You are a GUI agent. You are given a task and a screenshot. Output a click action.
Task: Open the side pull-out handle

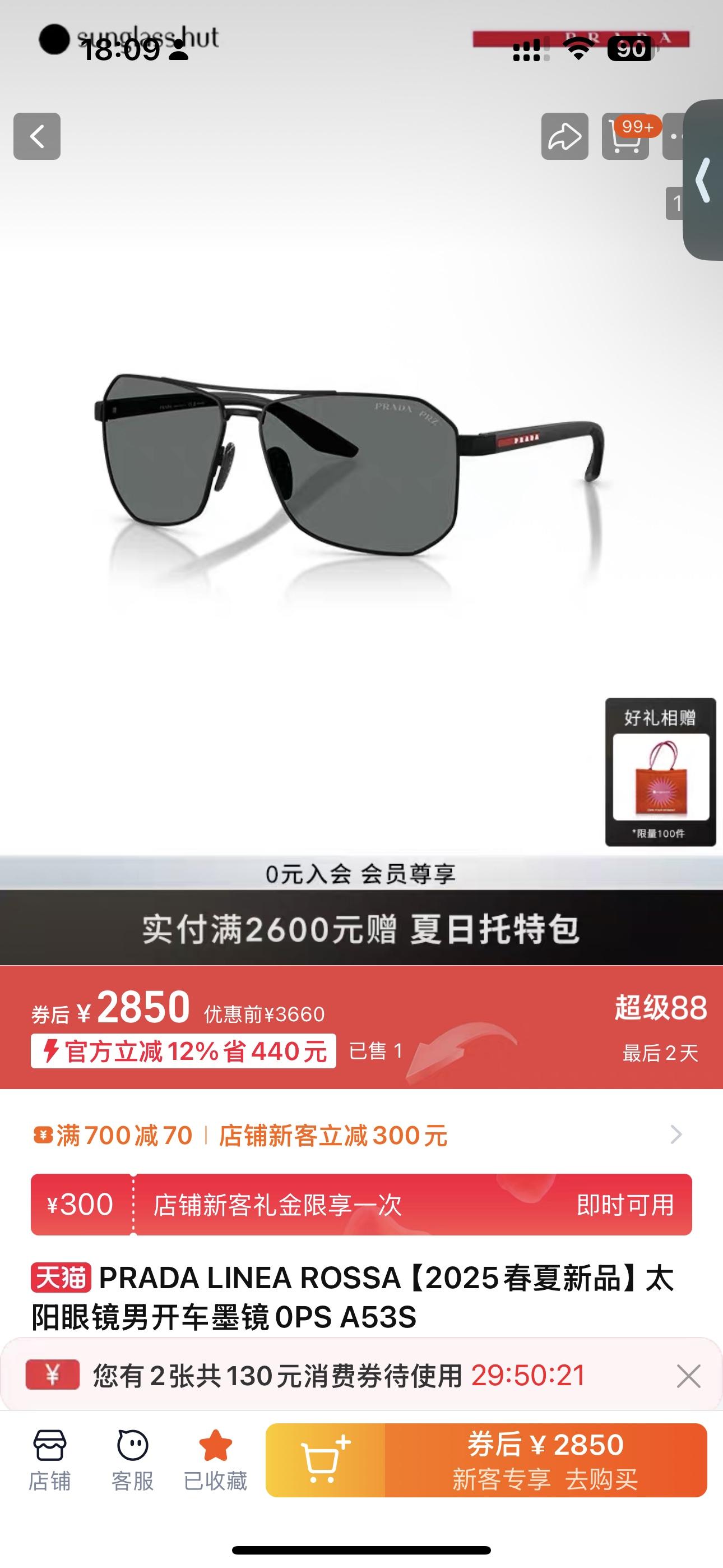tap(705, 180)
